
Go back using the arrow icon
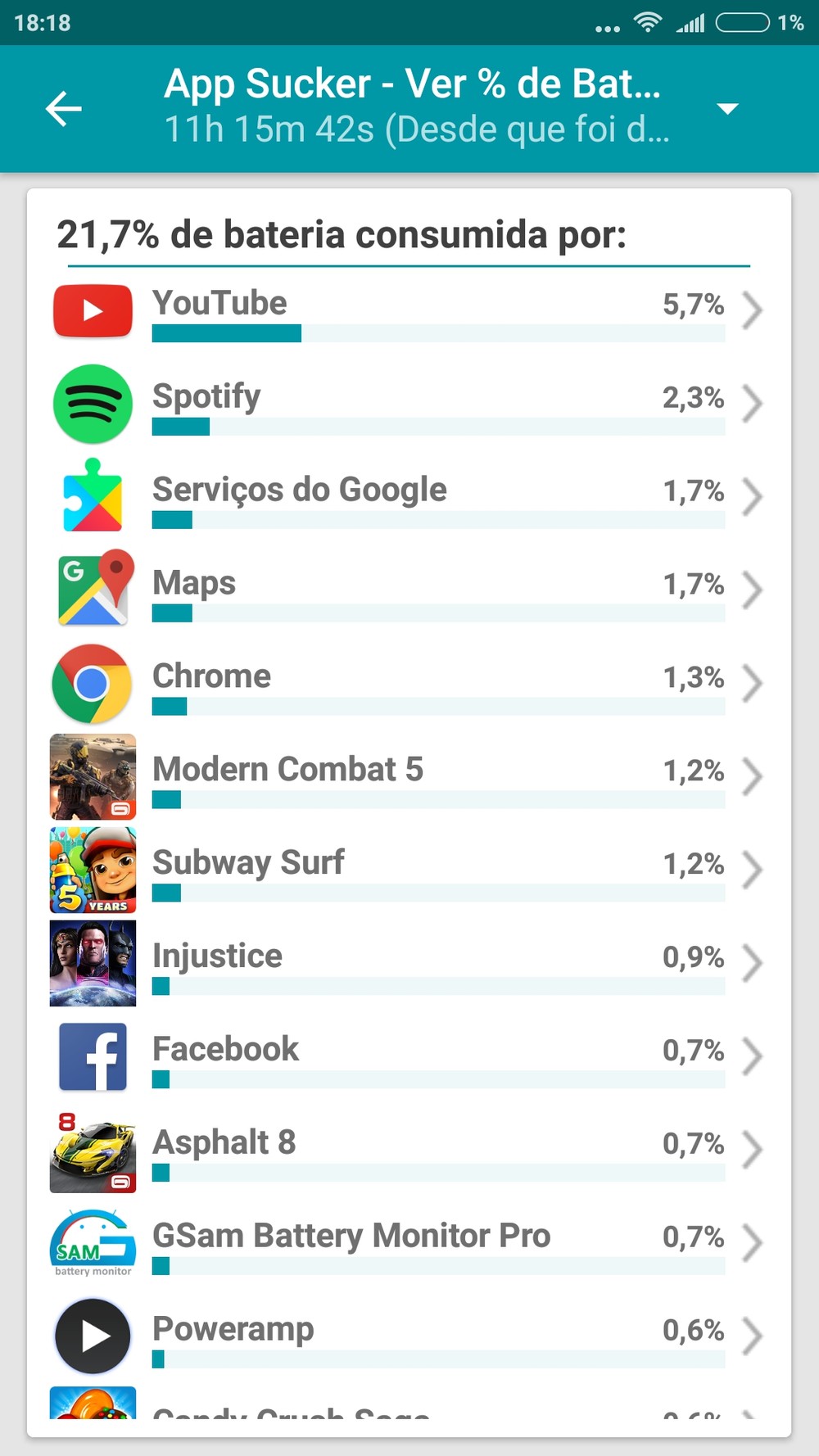coord(63,108)
